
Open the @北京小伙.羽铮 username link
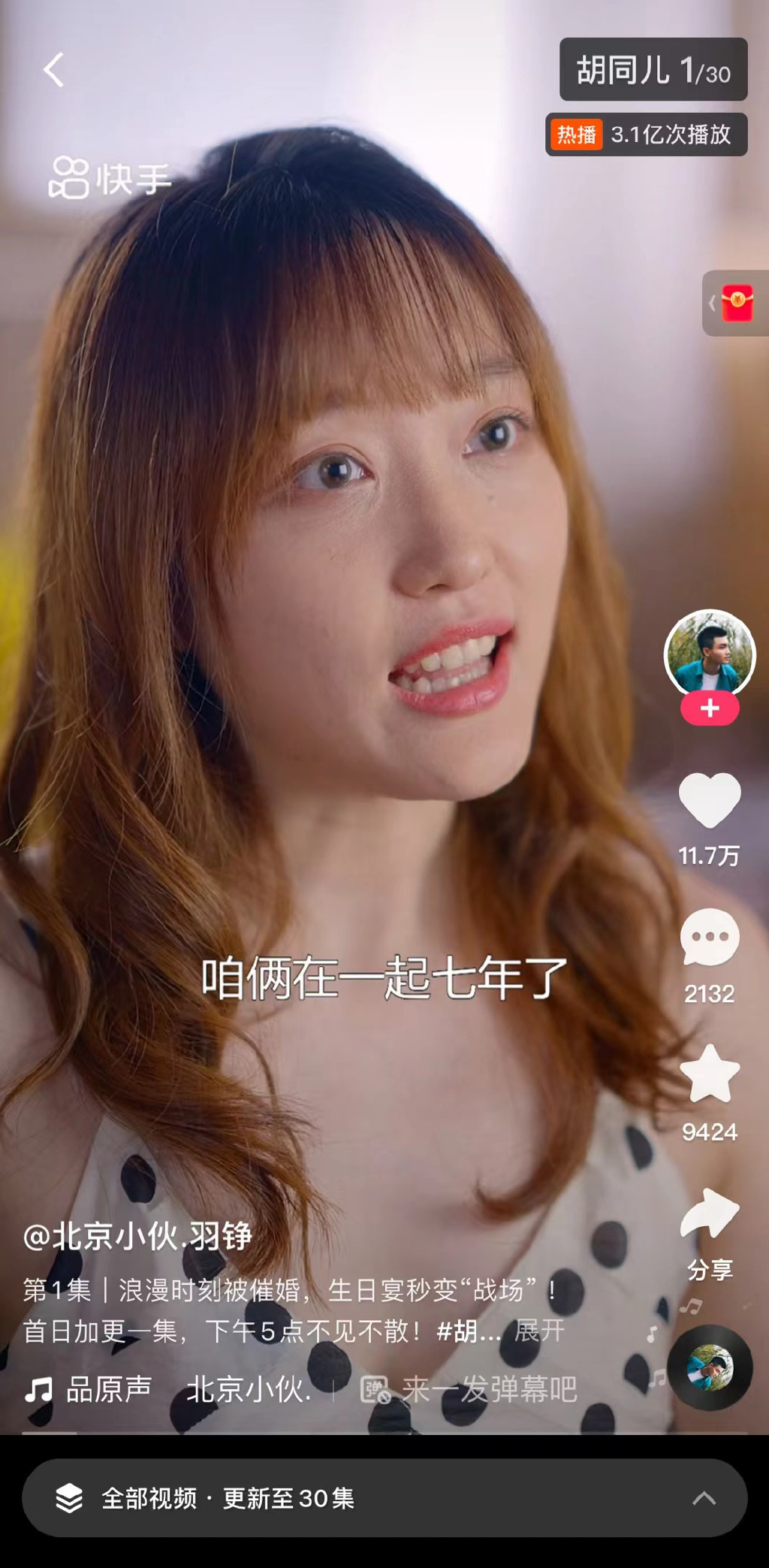pos(137,1237)
